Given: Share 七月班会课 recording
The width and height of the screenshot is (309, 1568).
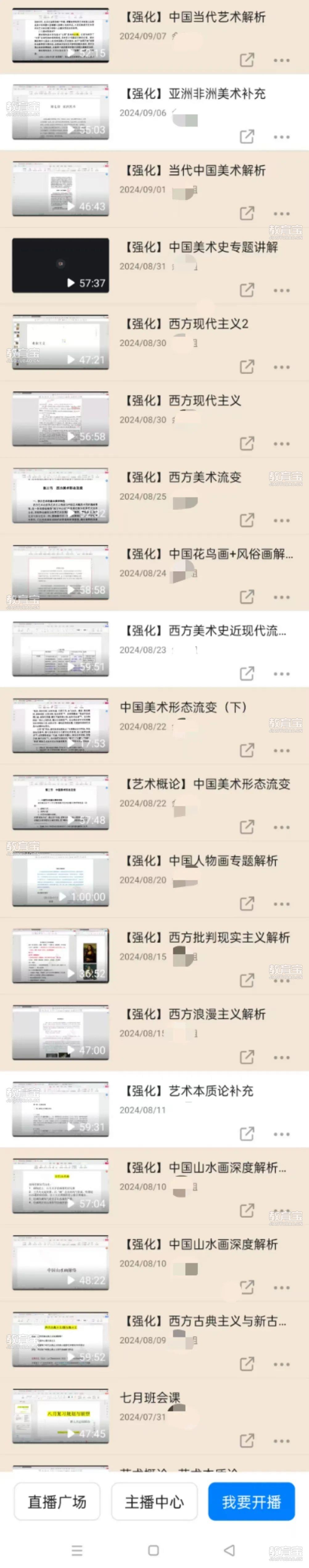Looking at the screenshot, I should (x=247, y=1441).
